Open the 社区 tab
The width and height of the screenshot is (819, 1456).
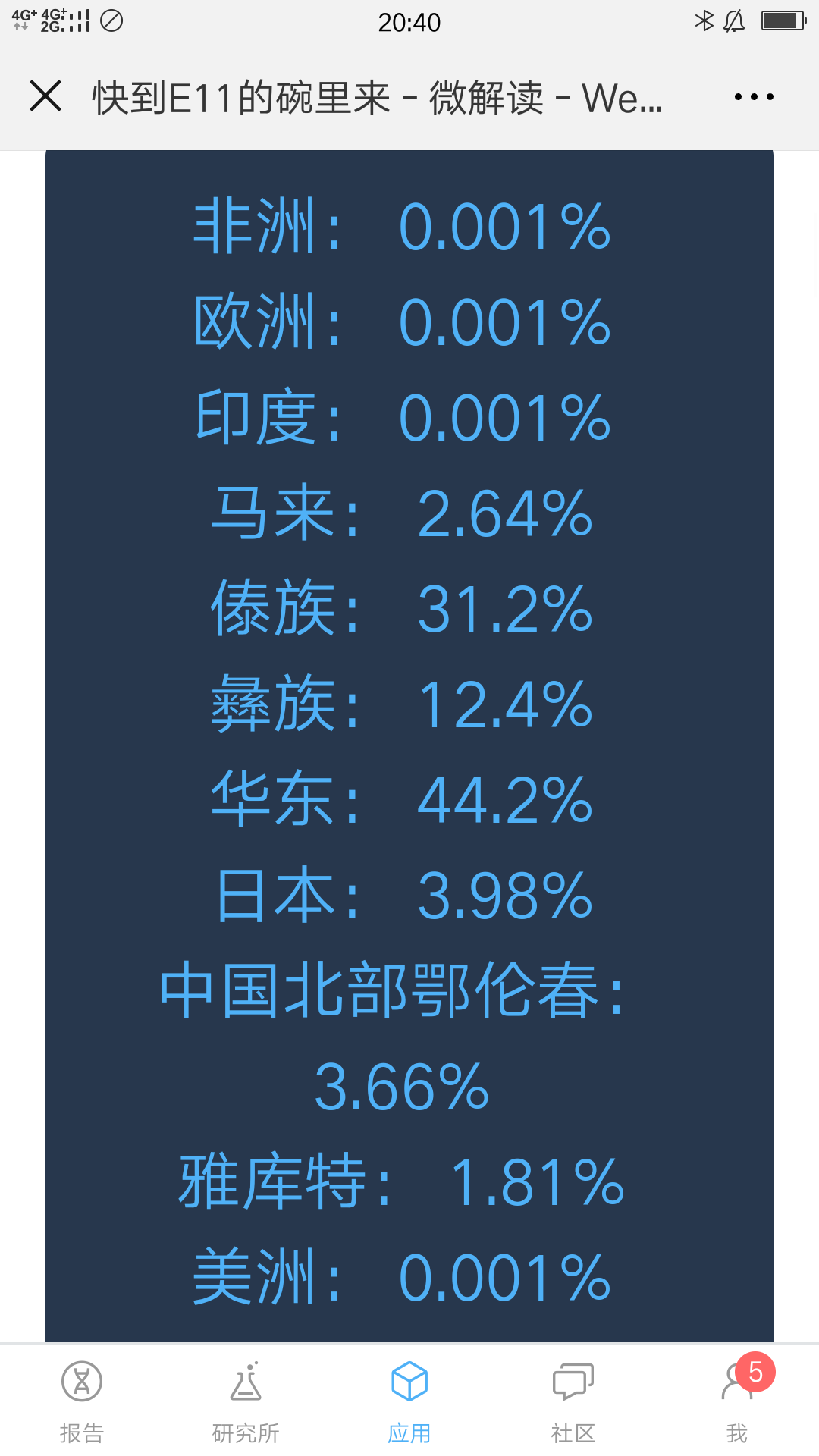(573, 1401)
